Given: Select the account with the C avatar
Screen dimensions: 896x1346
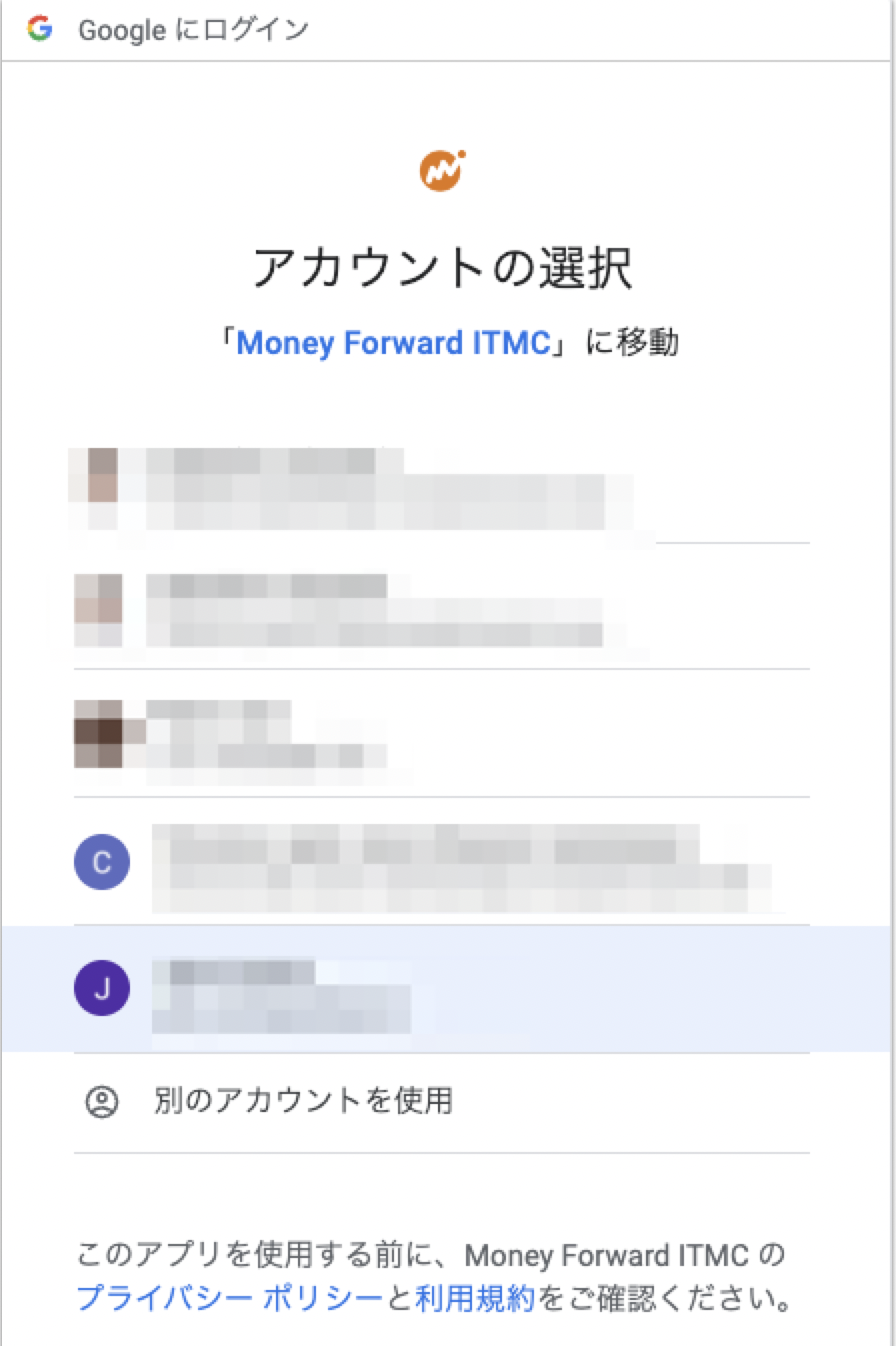Looking at the screenshot, I should [x=440, y=862].
